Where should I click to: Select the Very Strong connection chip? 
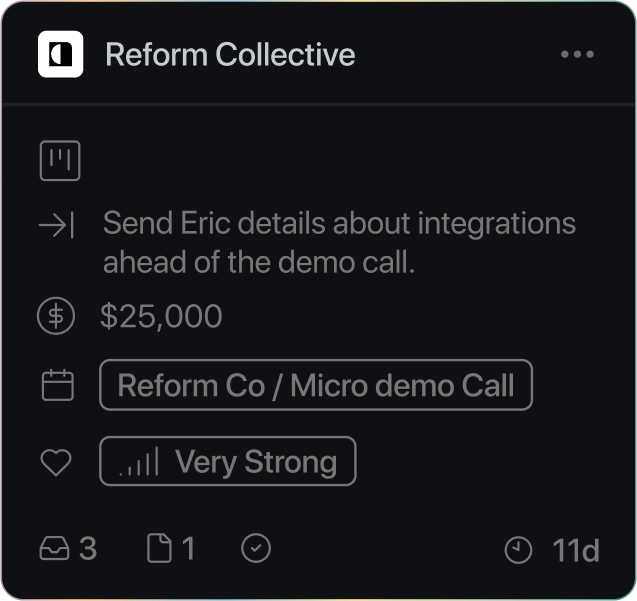pyautogui.click(x=227, y=462)
